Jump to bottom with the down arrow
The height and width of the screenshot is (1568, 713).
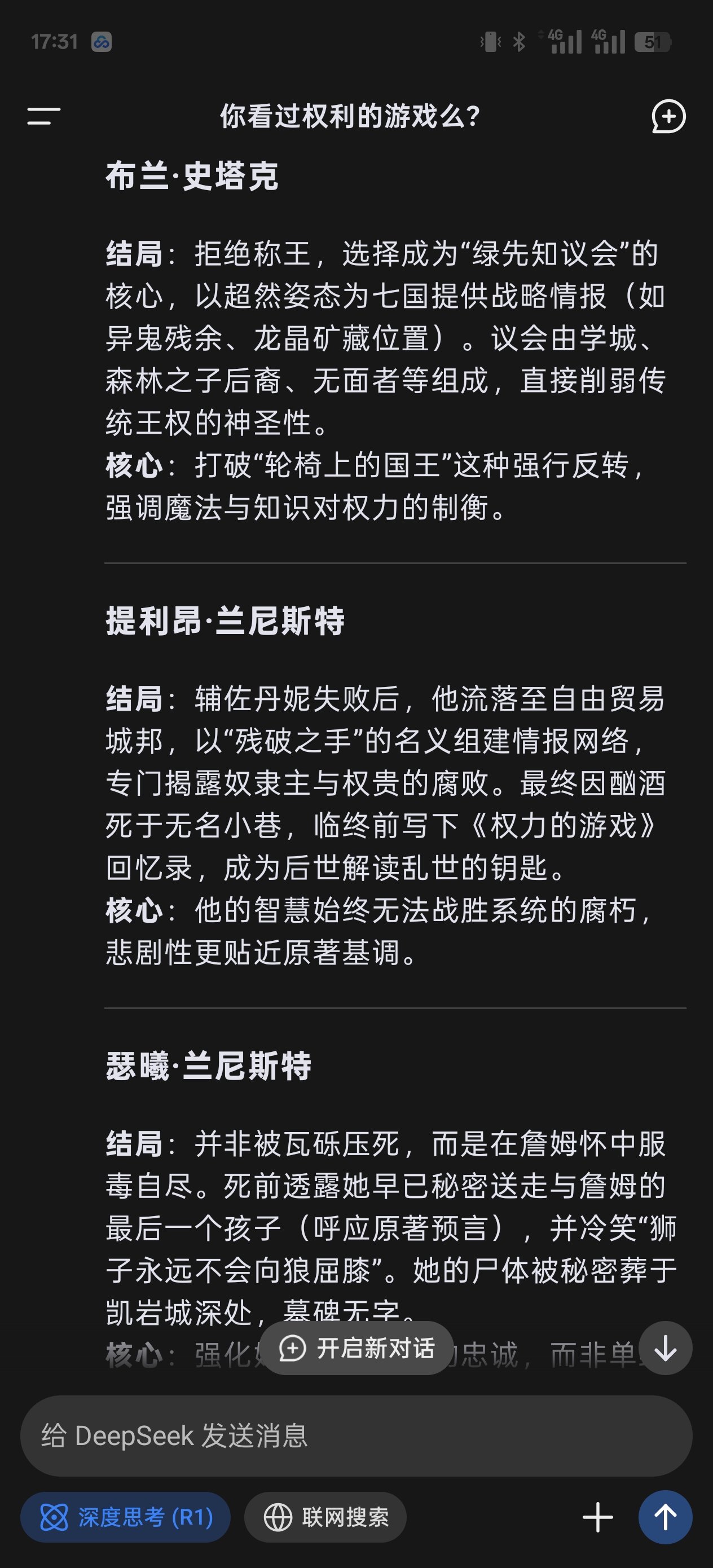665,1347
